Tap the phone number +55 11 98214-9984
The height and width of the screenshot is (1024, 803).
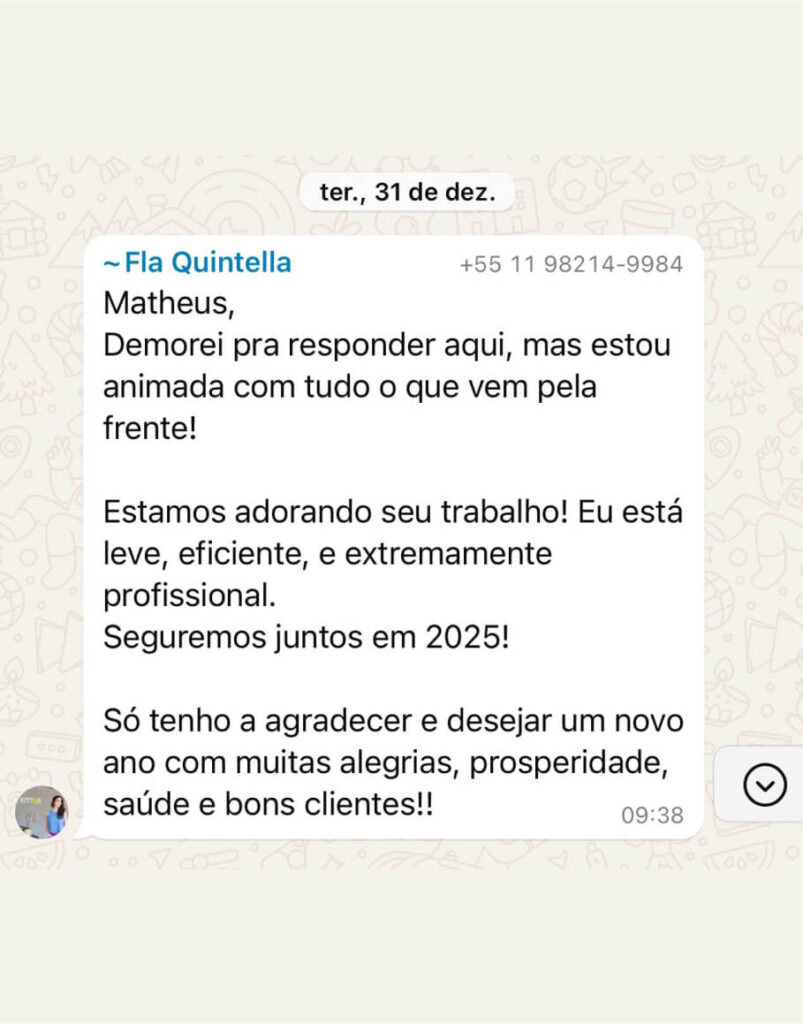click(571, 265)
